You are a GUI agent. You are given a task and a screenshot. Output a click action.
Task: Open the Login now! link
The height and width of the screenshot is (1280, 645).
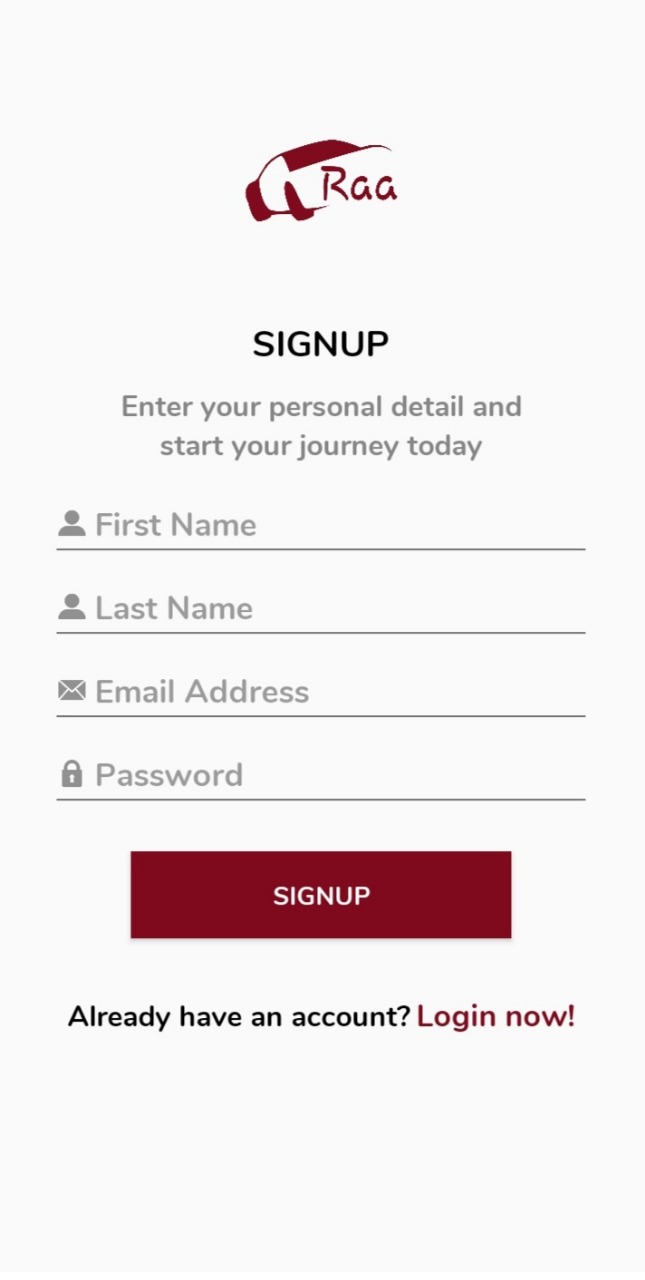tap(496, 1017)
